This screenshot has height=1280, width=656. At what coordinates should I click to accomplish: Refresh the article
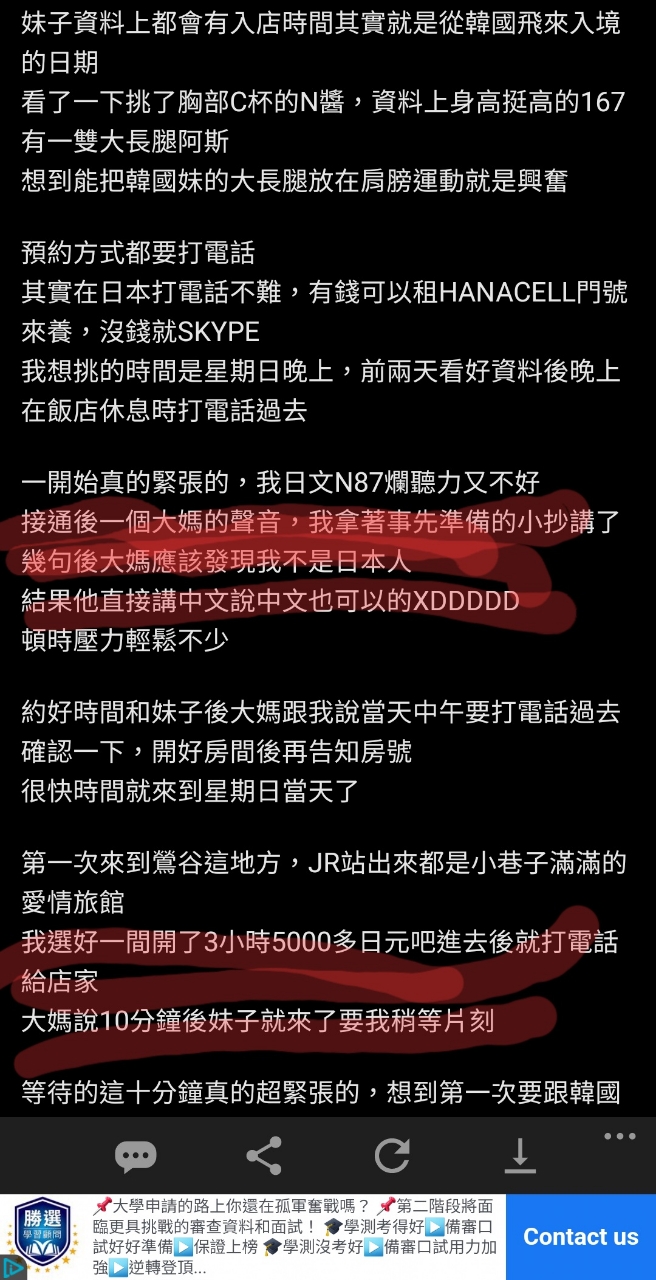coord(392,1156)
